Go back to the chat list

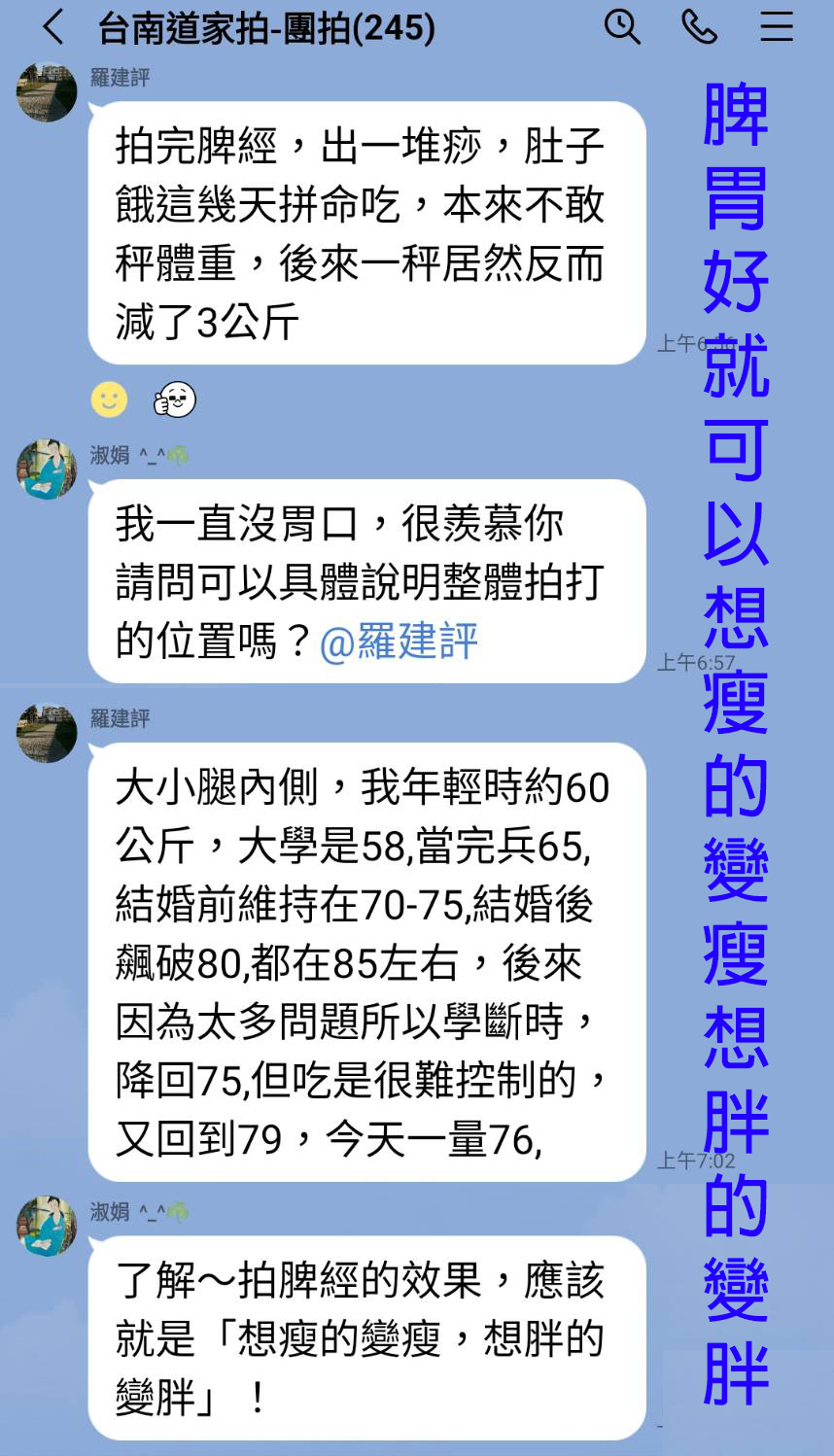tap(54, 27)
